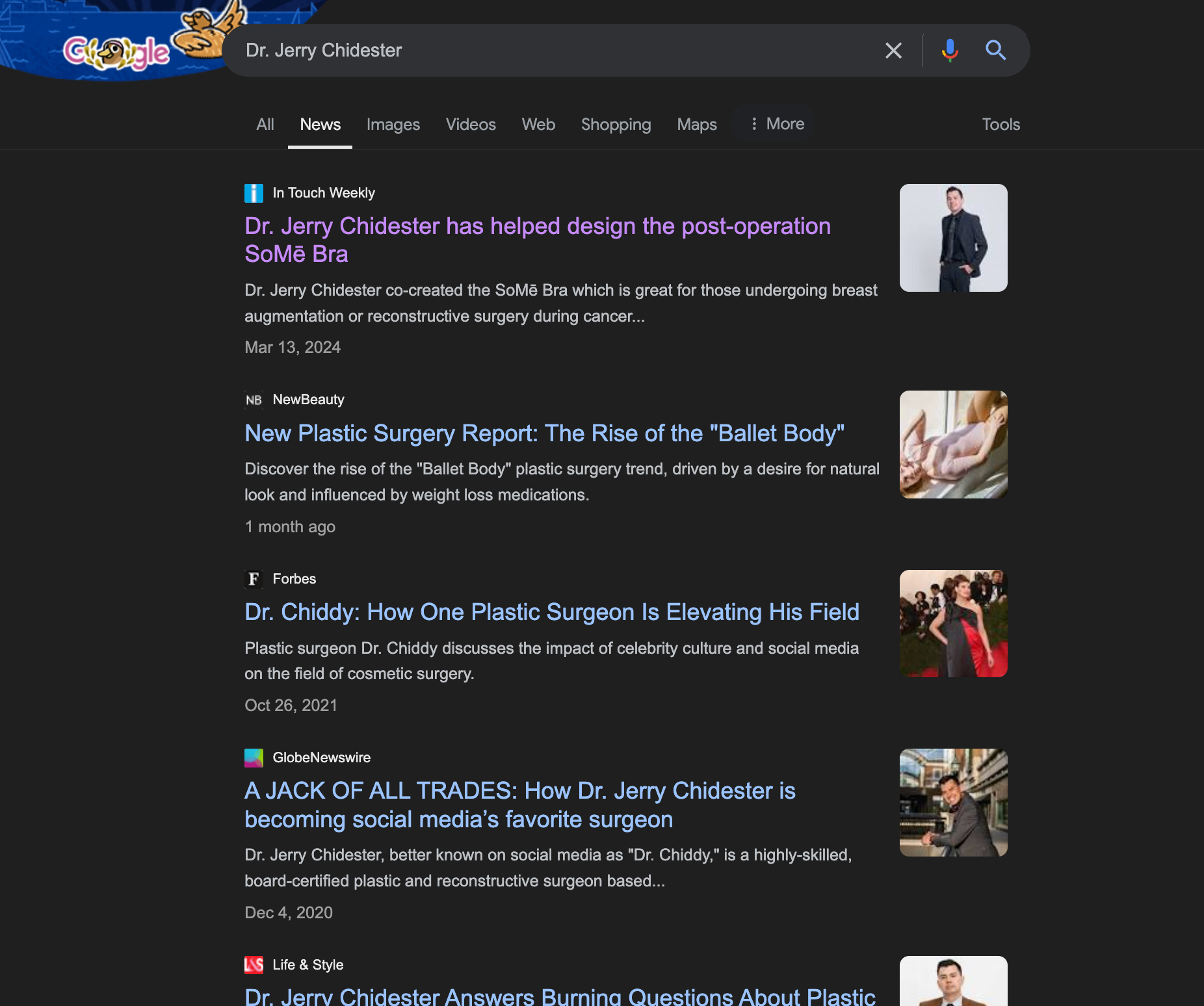This screenshot has width=1204, height=1006.
Task: Run search with the magnifier icon
Action: point(995,51)
